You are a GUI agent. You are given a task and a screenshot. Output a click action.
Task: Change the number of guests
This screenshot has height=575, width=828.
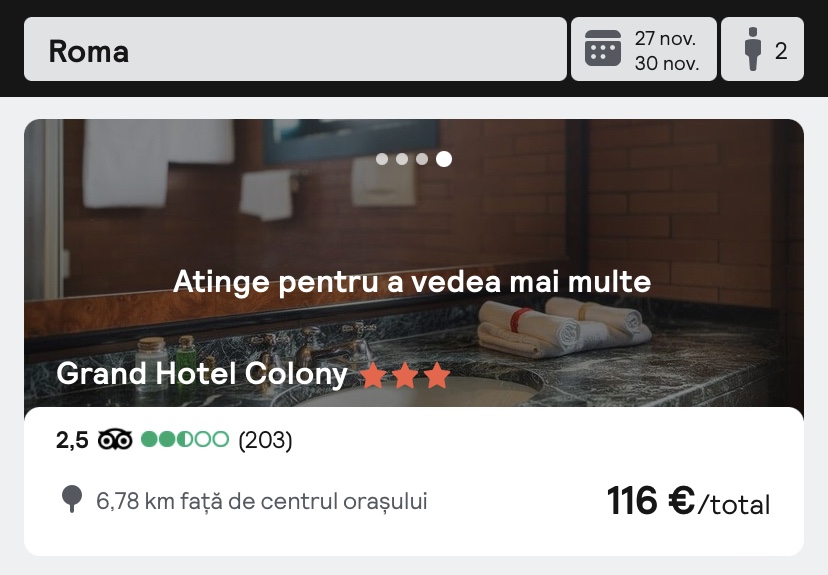click(x=761, y=49)
